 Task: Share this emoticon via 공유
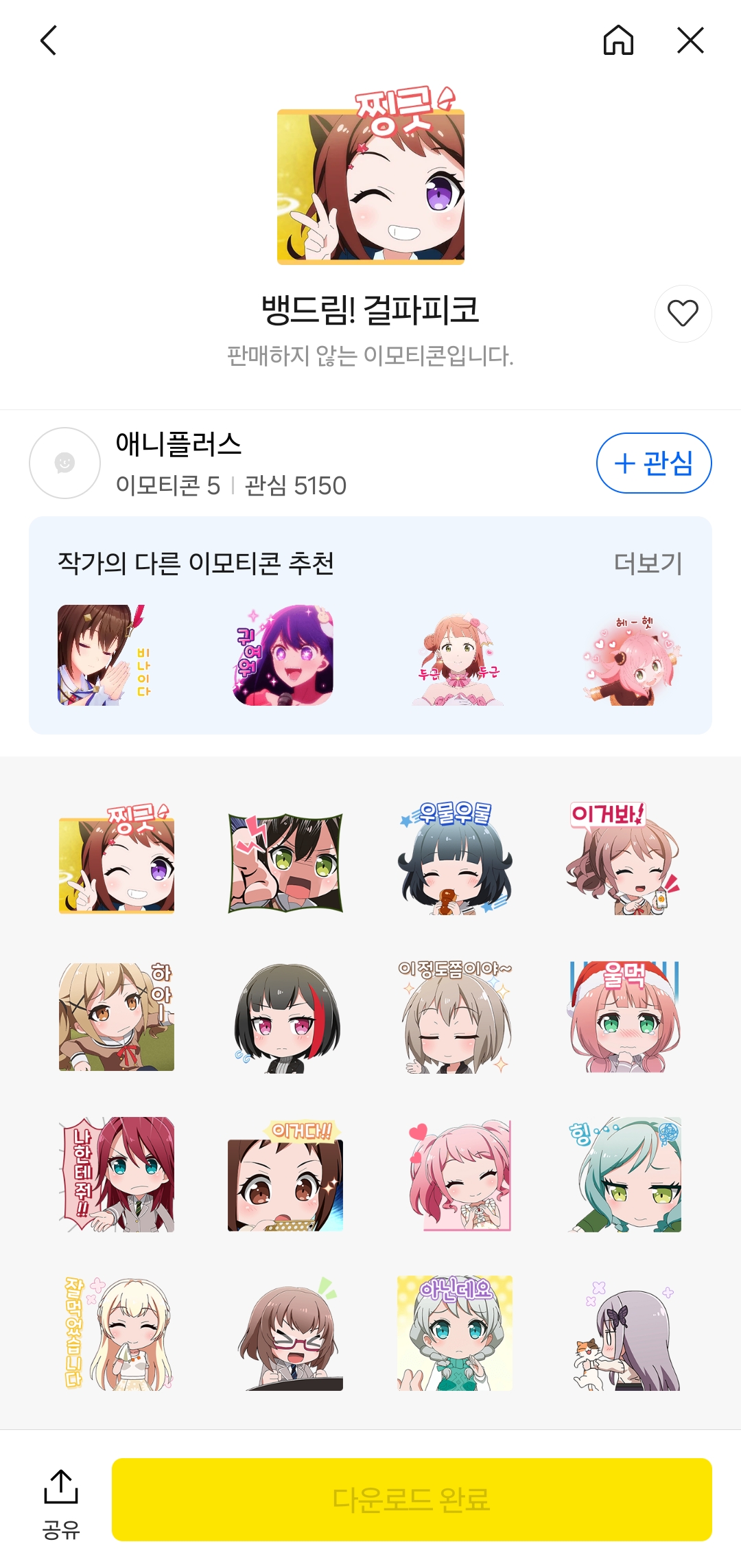pyautogui.click(x=61, y=1503)
